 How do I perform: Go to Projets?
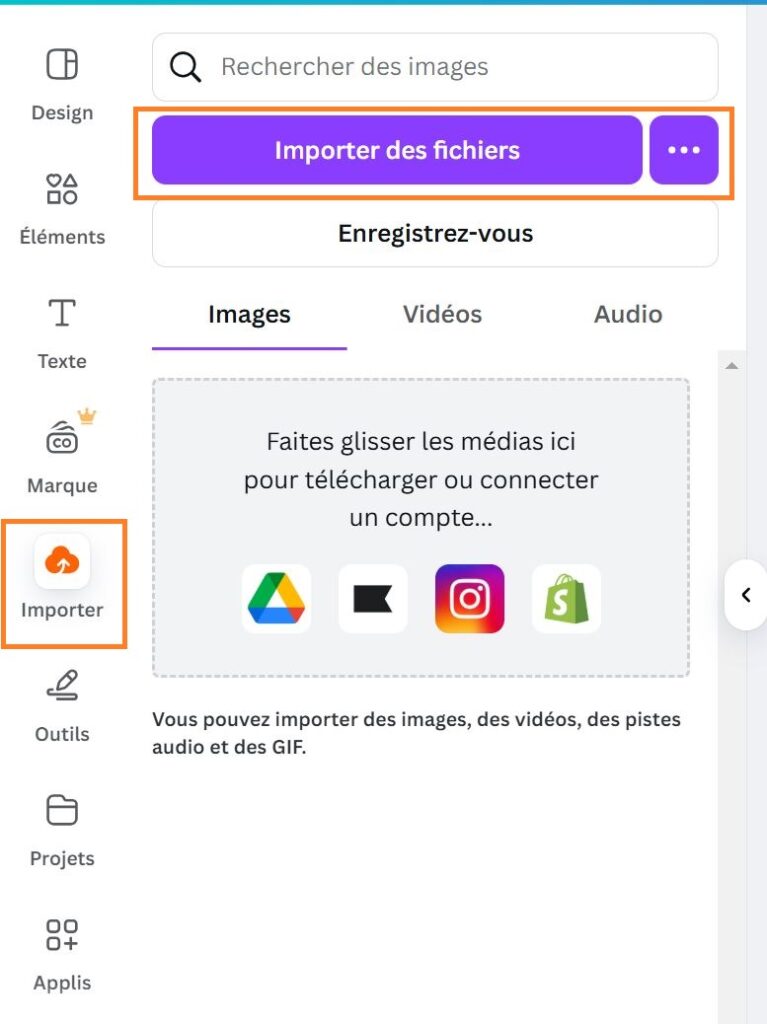[x=62, y=829]
